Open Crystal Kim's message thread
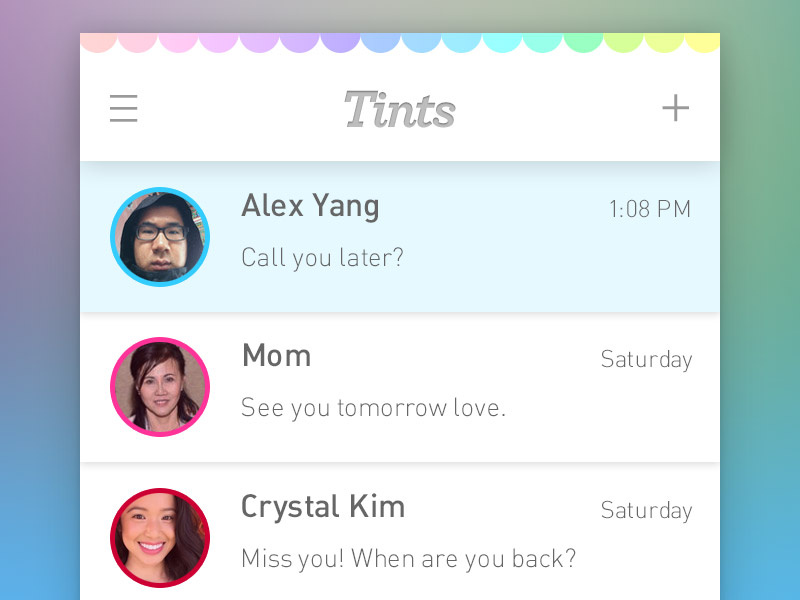The height and width of the screenshot is (600, 800). point(400,535)
